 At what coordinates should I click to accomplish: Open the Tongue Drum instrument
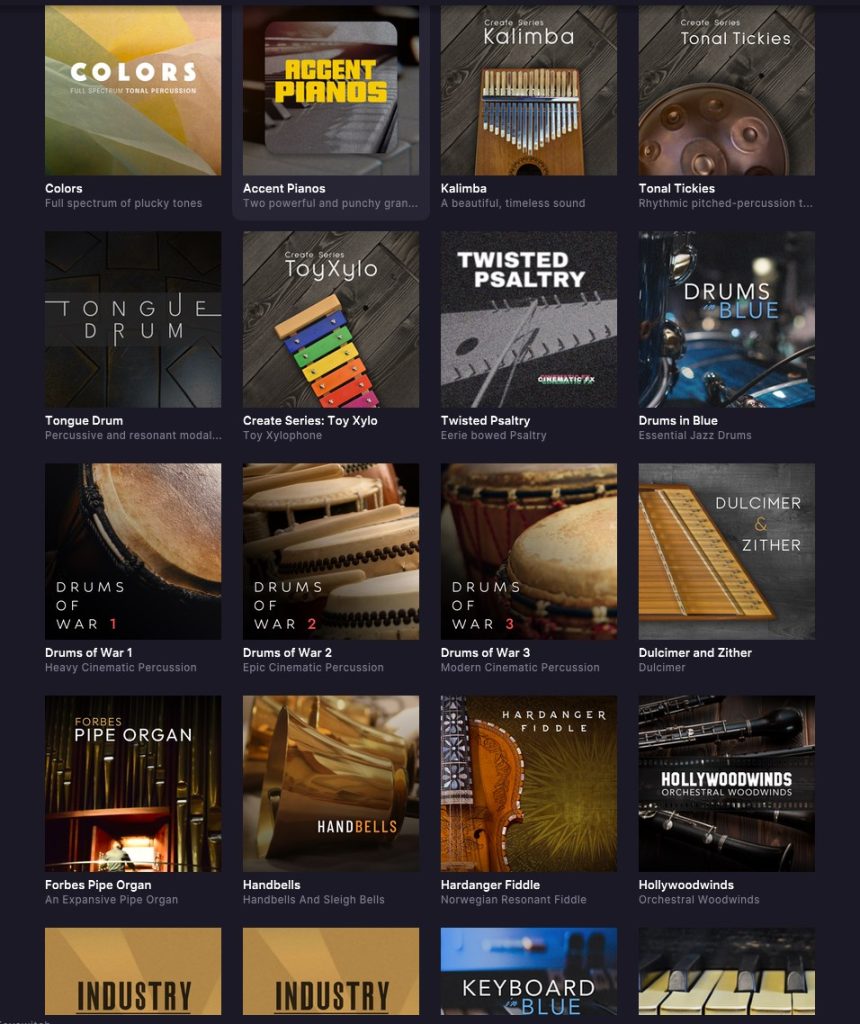[133, 319]
